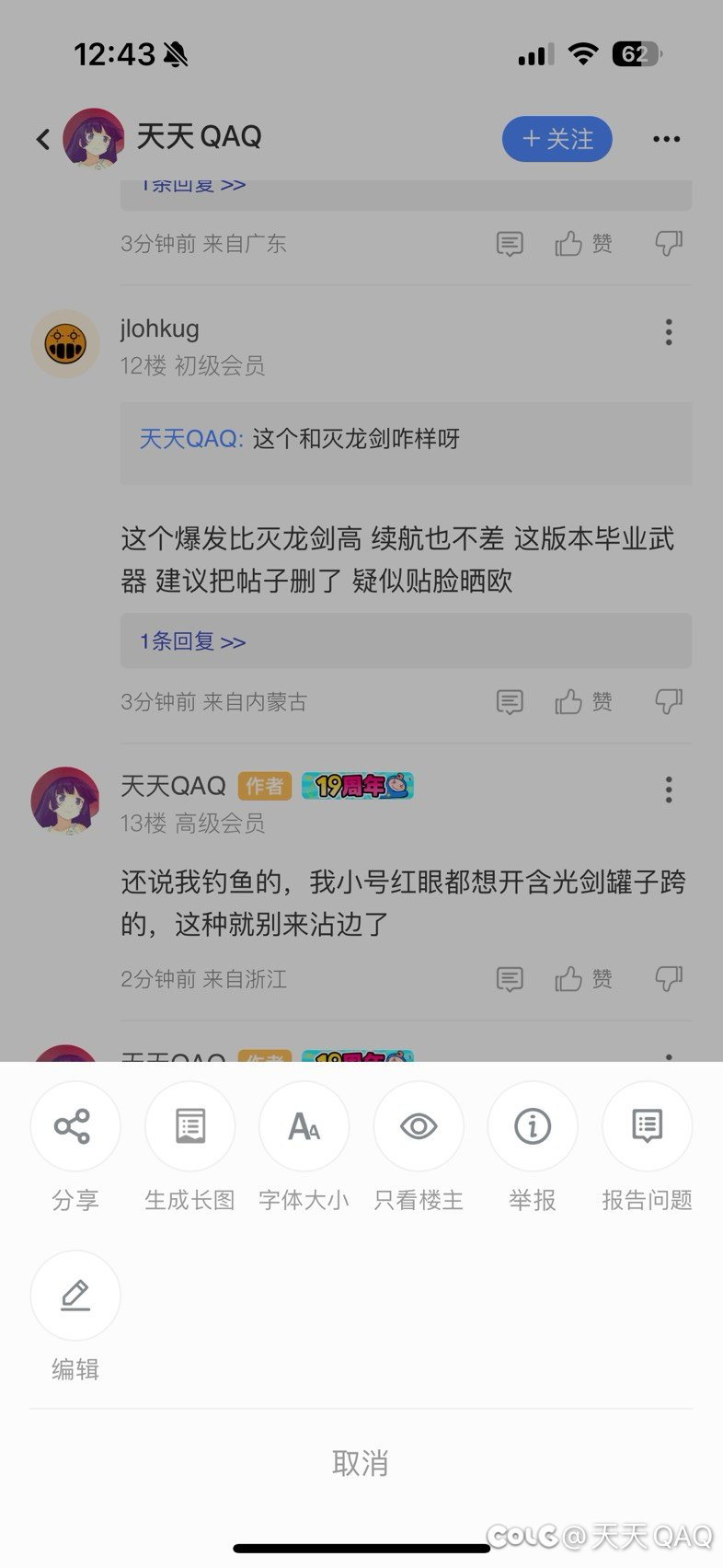Open 字体大小 settings
This screenshot has width=723, height=1568.
(304, 1126)
